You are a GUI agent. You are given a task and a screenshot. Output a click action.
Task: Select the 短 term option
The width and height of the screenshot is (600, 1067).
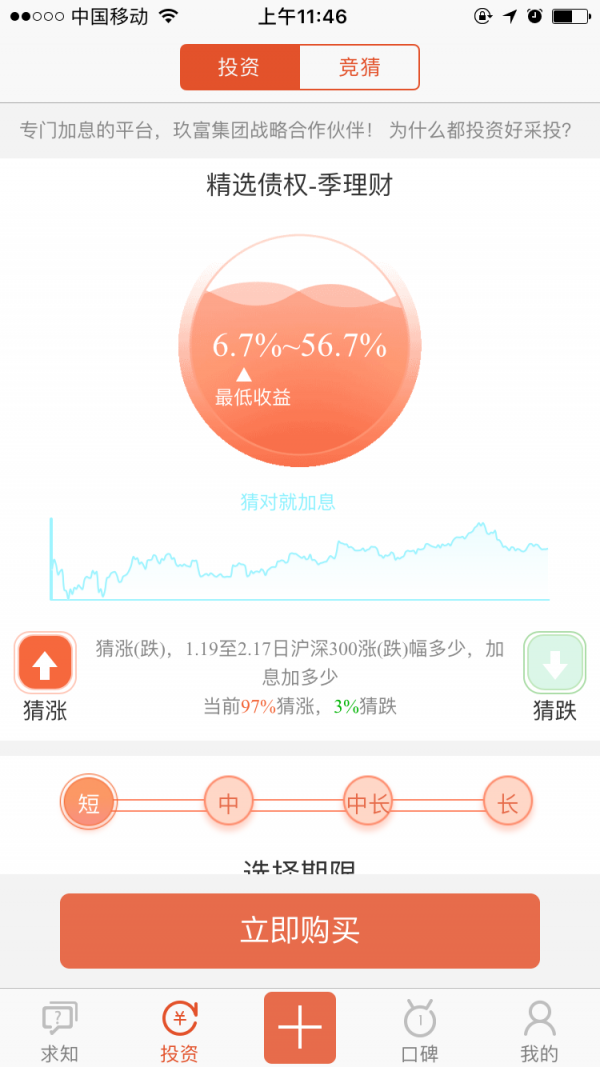click(89, 802)
